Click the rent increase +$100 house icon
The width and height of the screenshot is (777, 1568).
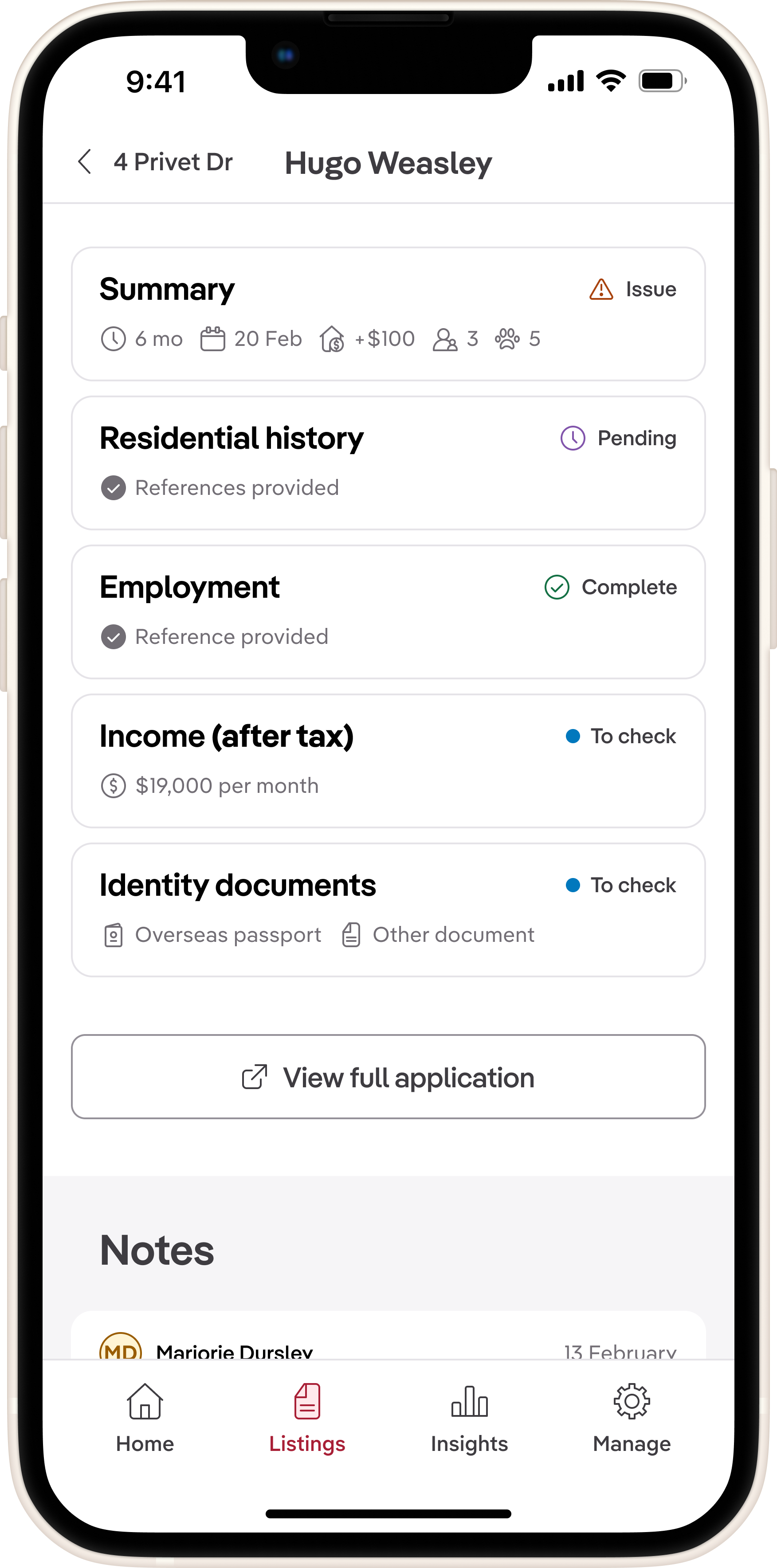coord(333,339)
